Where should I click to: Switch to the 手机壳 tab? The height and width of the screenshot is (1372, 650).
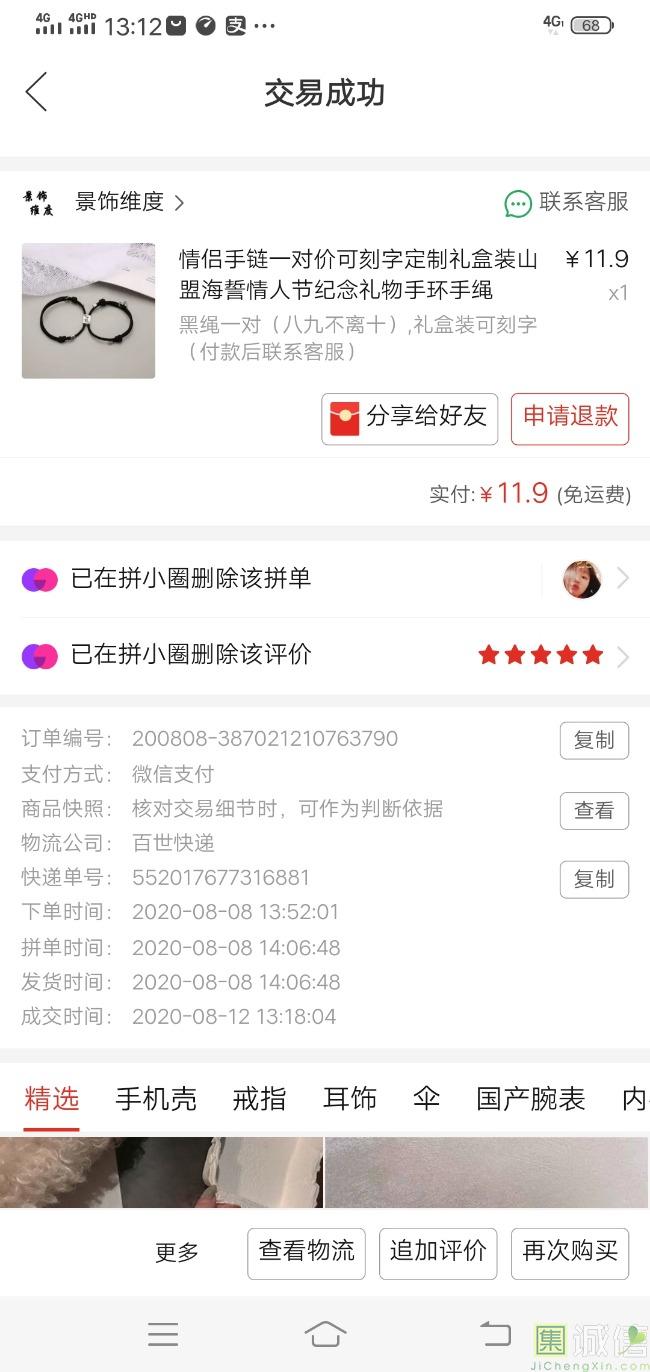pyautogui.click(x=156, y=1099)
